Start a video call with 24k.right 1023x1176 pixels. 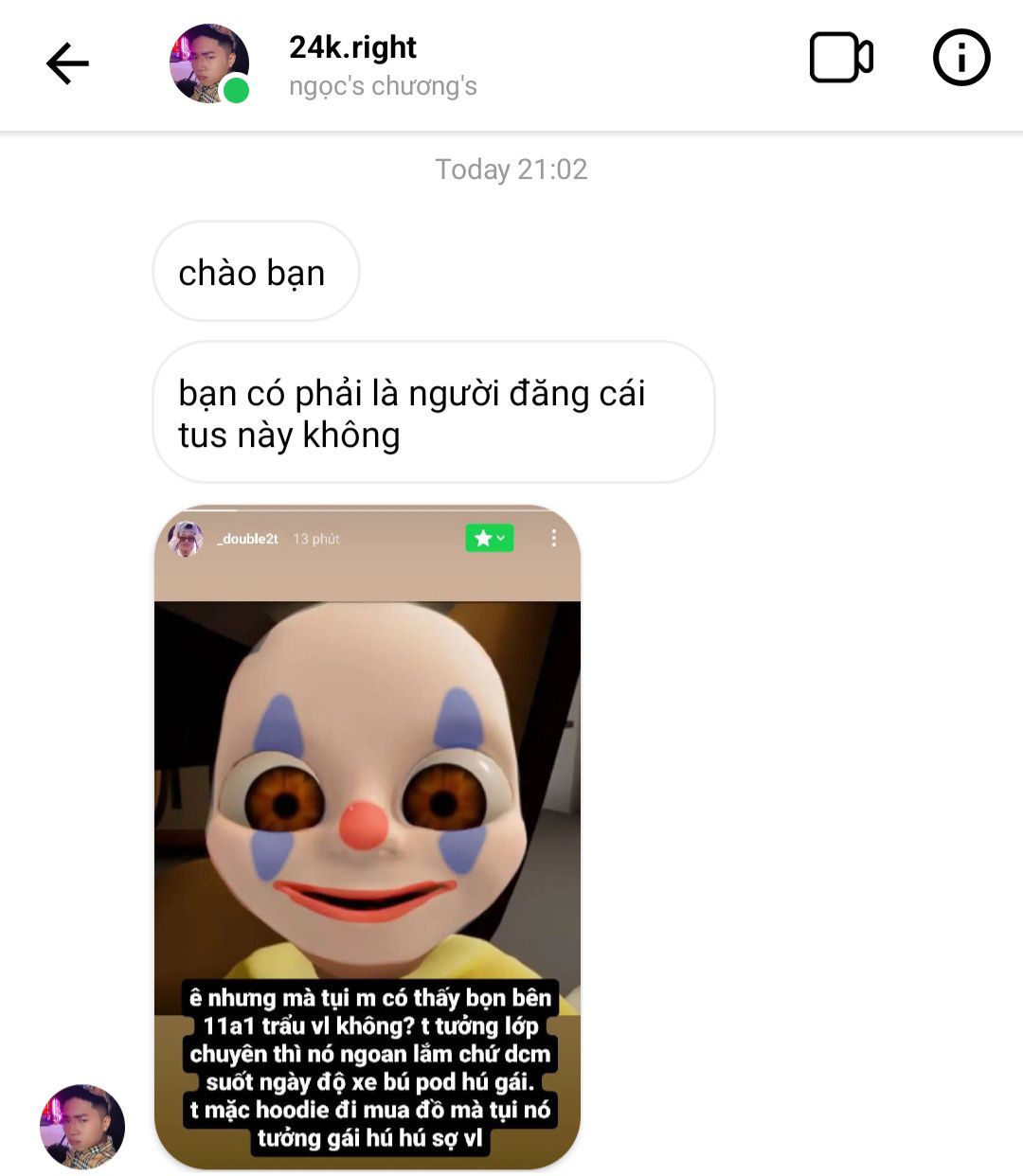[x=840, y=59]
